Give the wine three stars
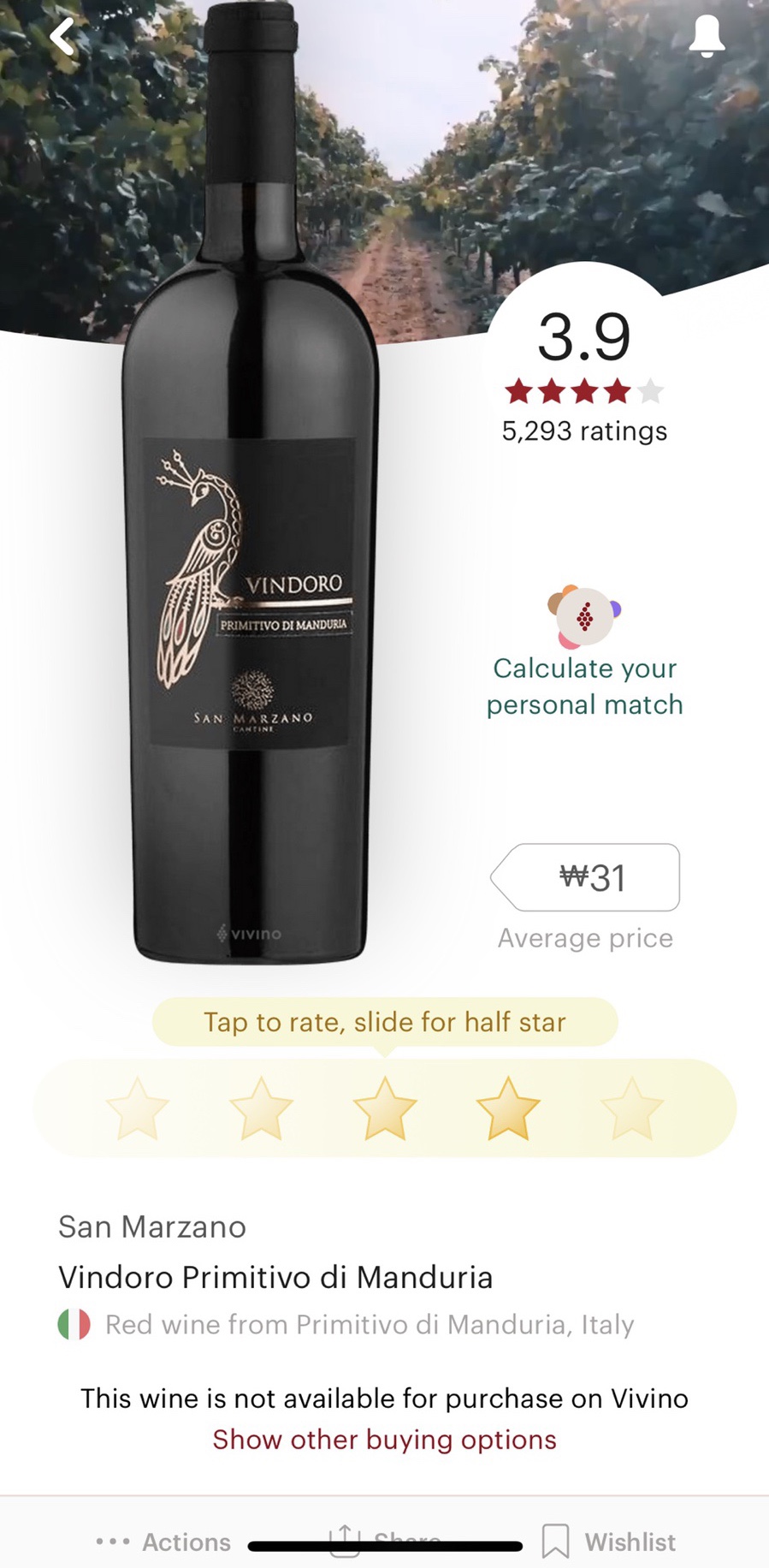This screenshot has height=1568, width=769. (x=385, y=1108)
